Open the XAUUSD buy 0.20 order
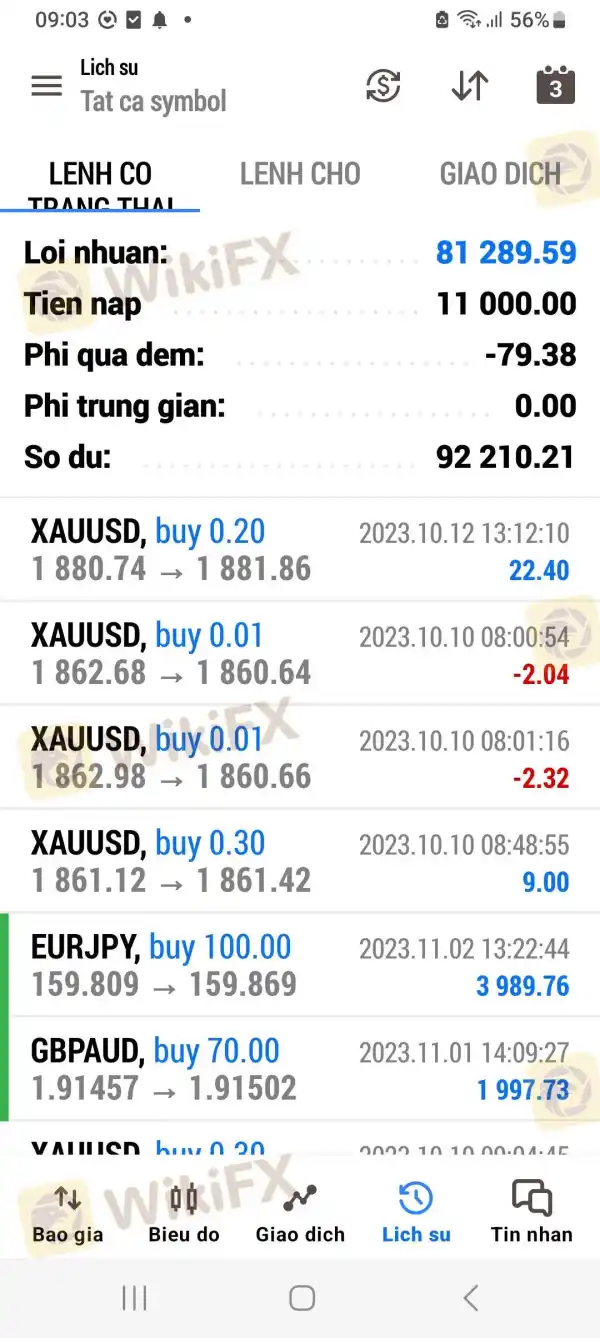600x1338 pixels. [x=300, y=550]
